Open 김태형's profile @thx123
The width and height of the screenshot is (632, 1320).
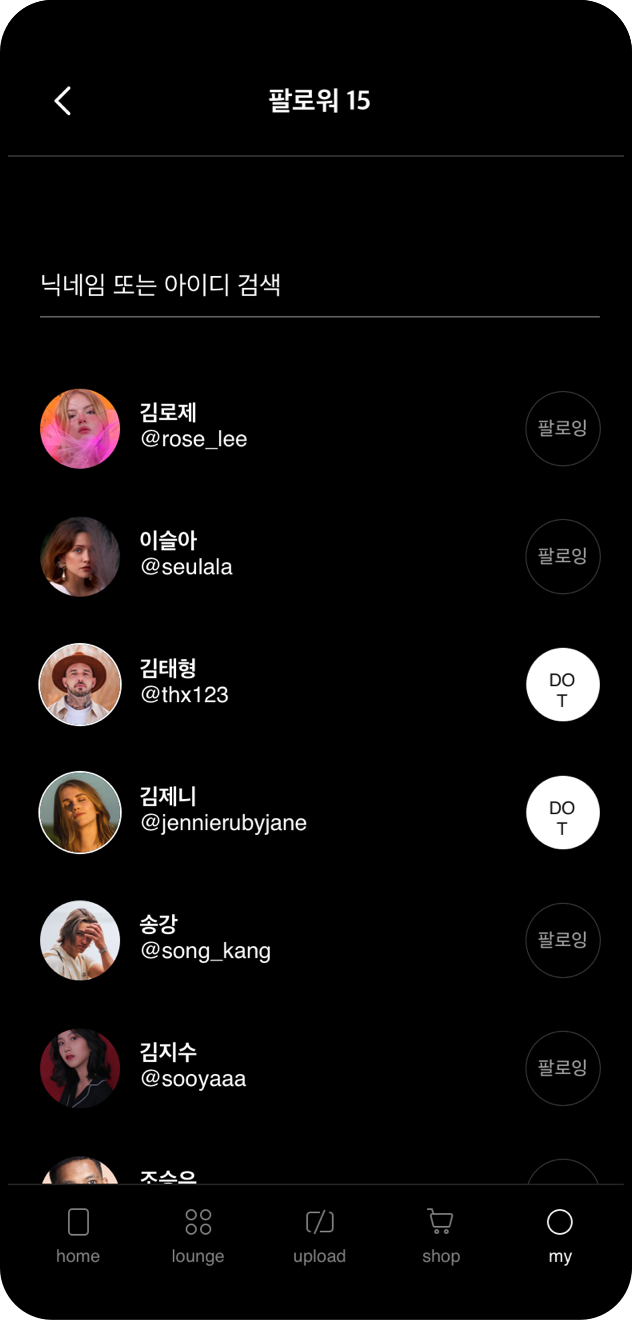(184, 682)
